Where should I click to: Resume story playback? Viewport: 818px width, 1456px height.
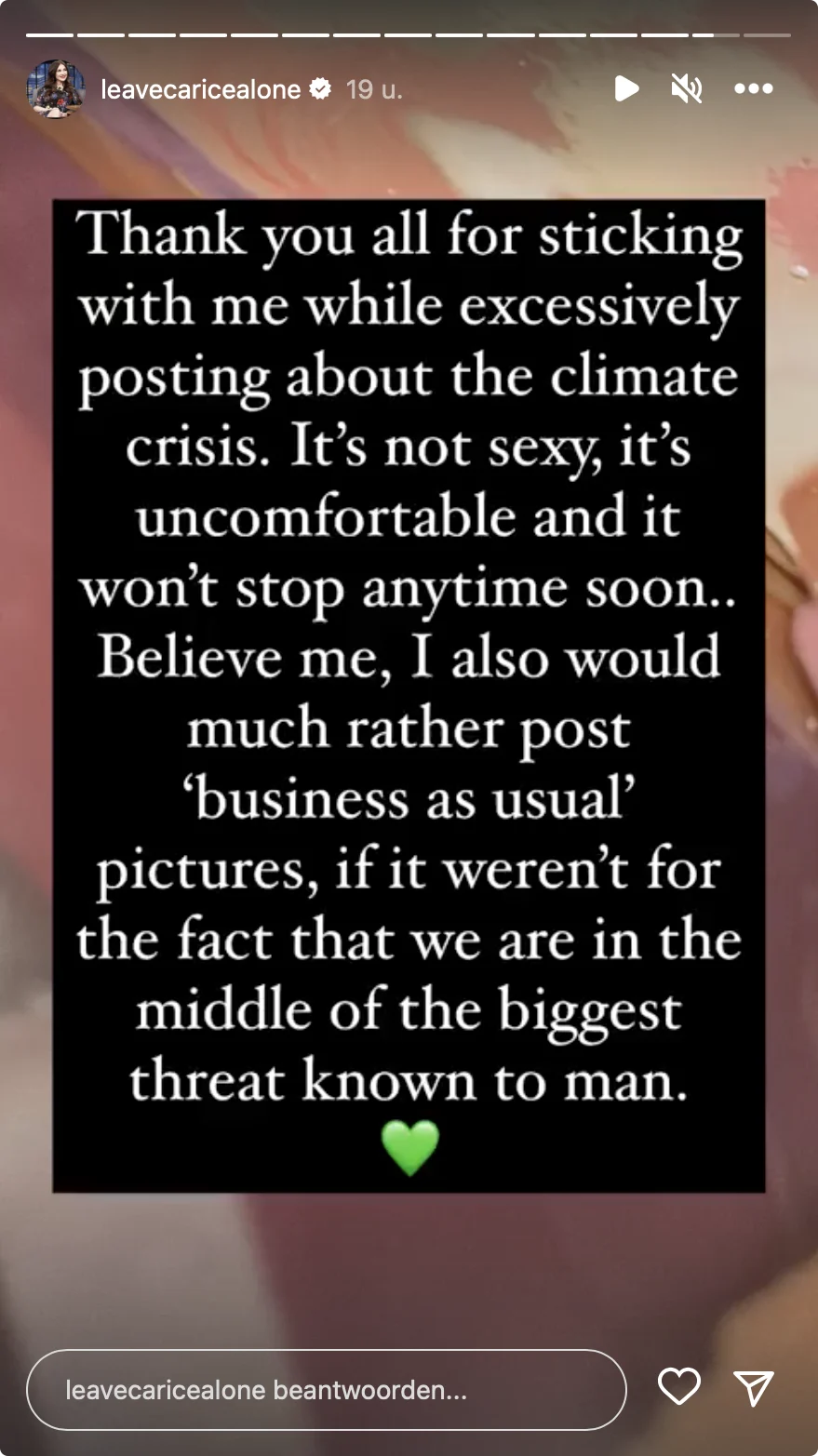626,89
